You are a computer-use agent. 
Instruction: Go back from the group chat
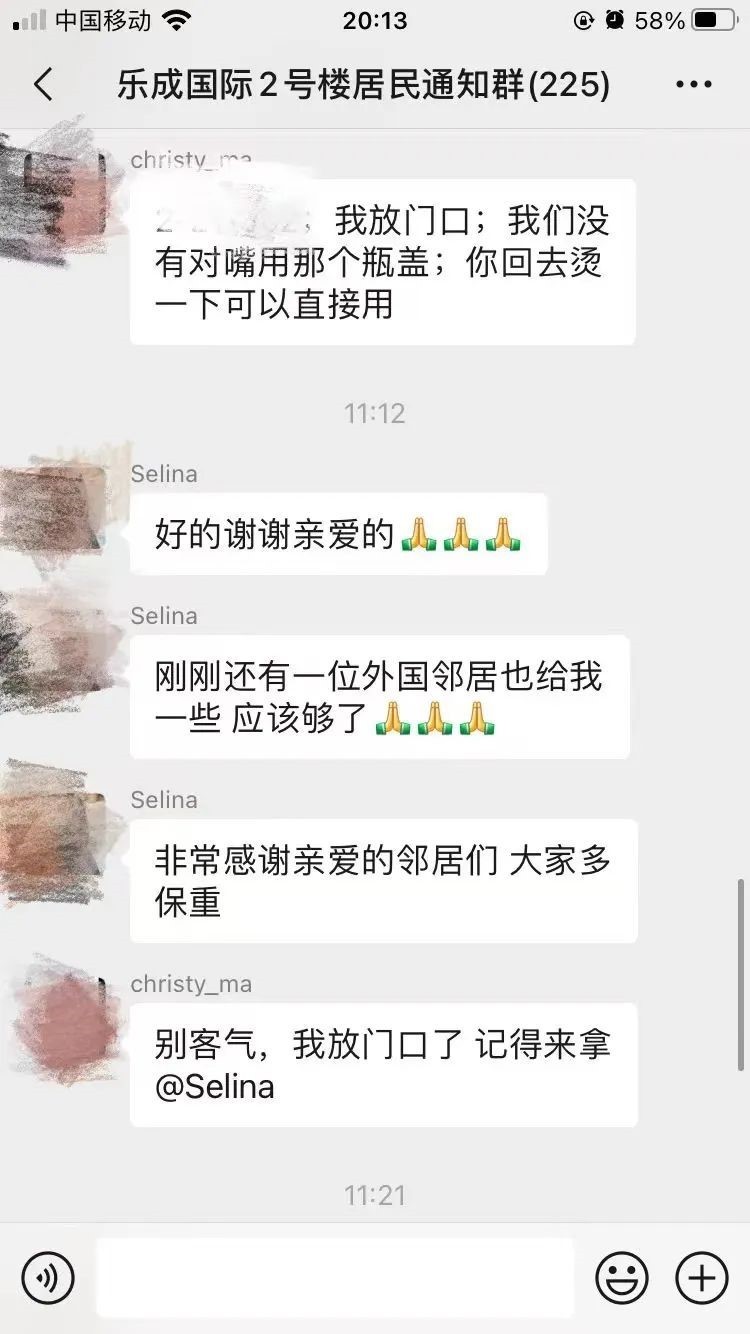click(43, 85)
